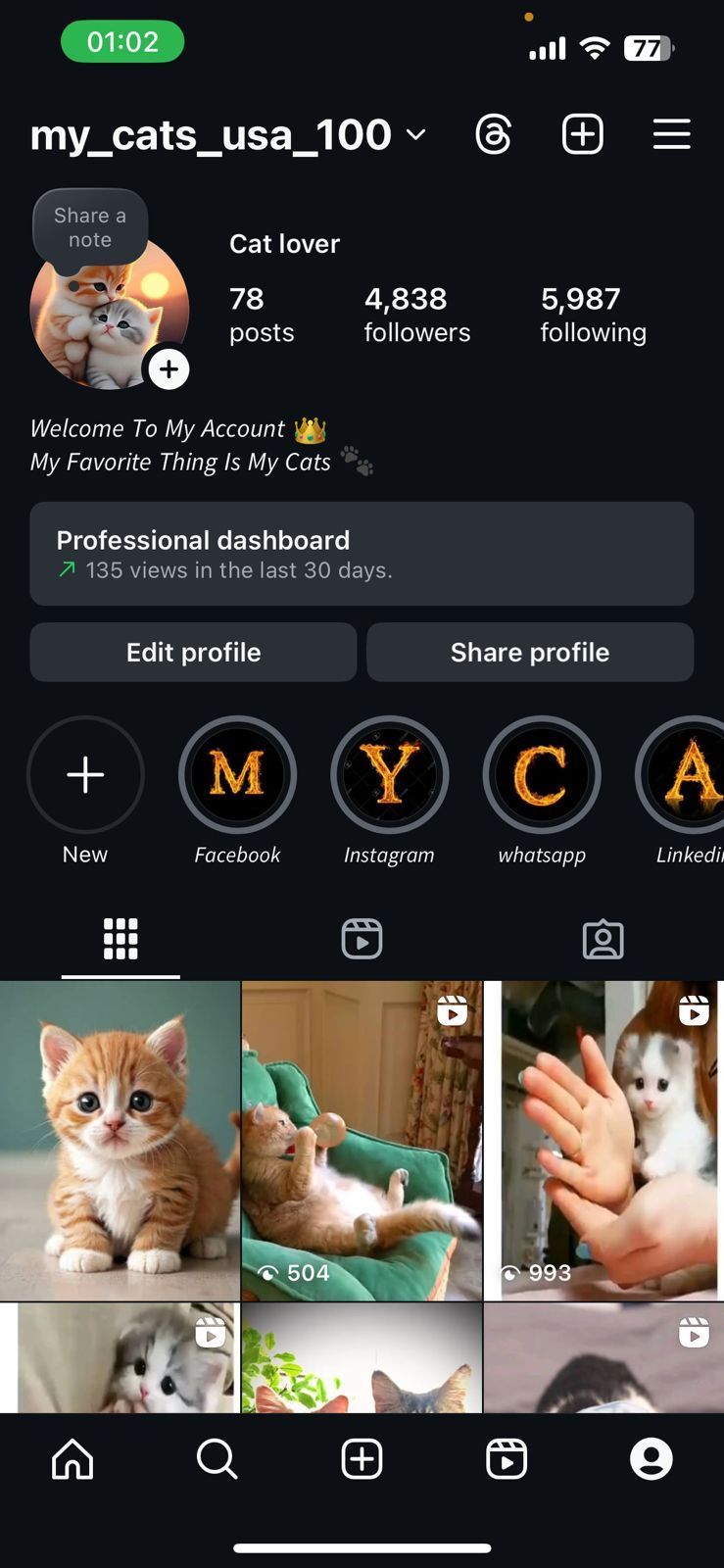Go to the Home feed tab
Screen dimensions: 724x1568
point(72,1459)
